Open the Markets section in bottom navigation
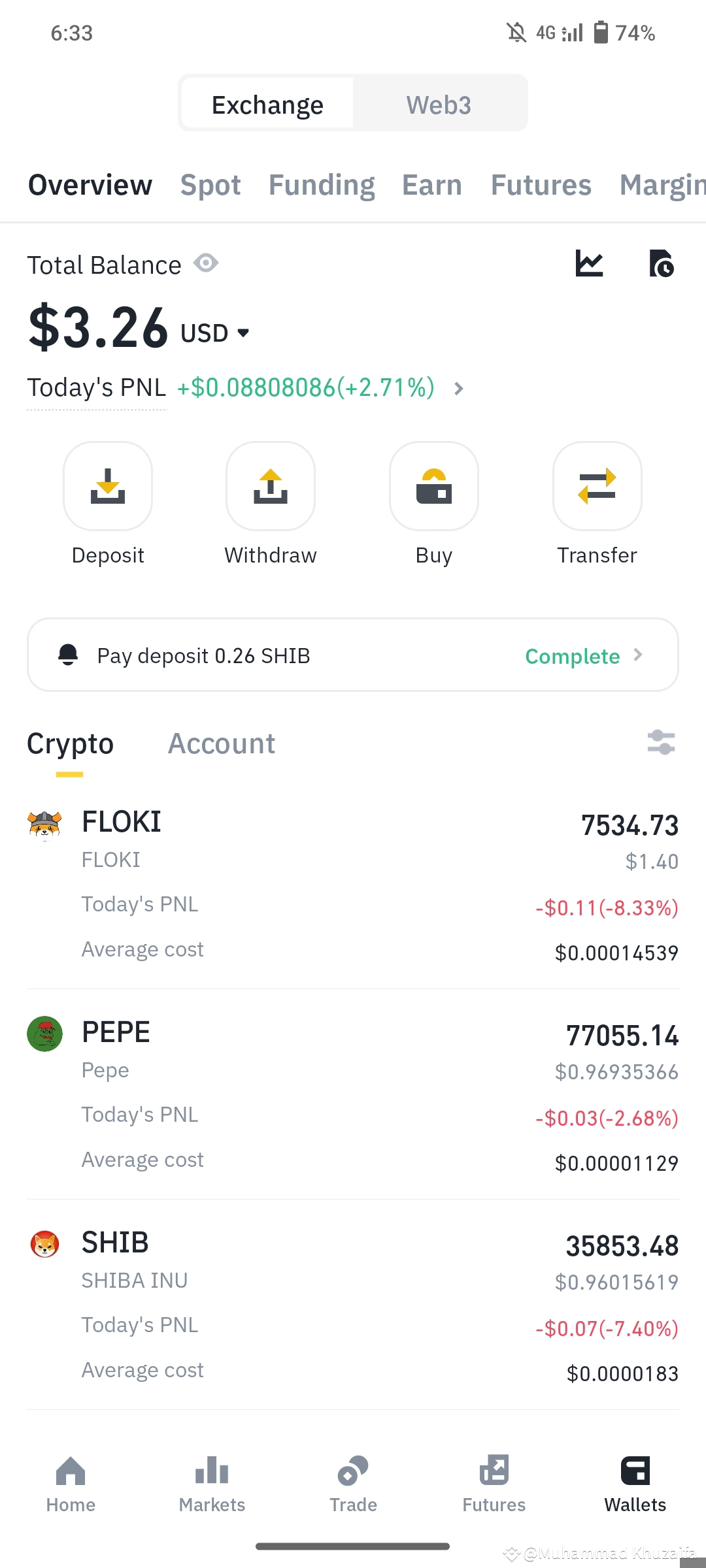The width and height of the screenshot is (706, 1568). (x=211, y=1483)
